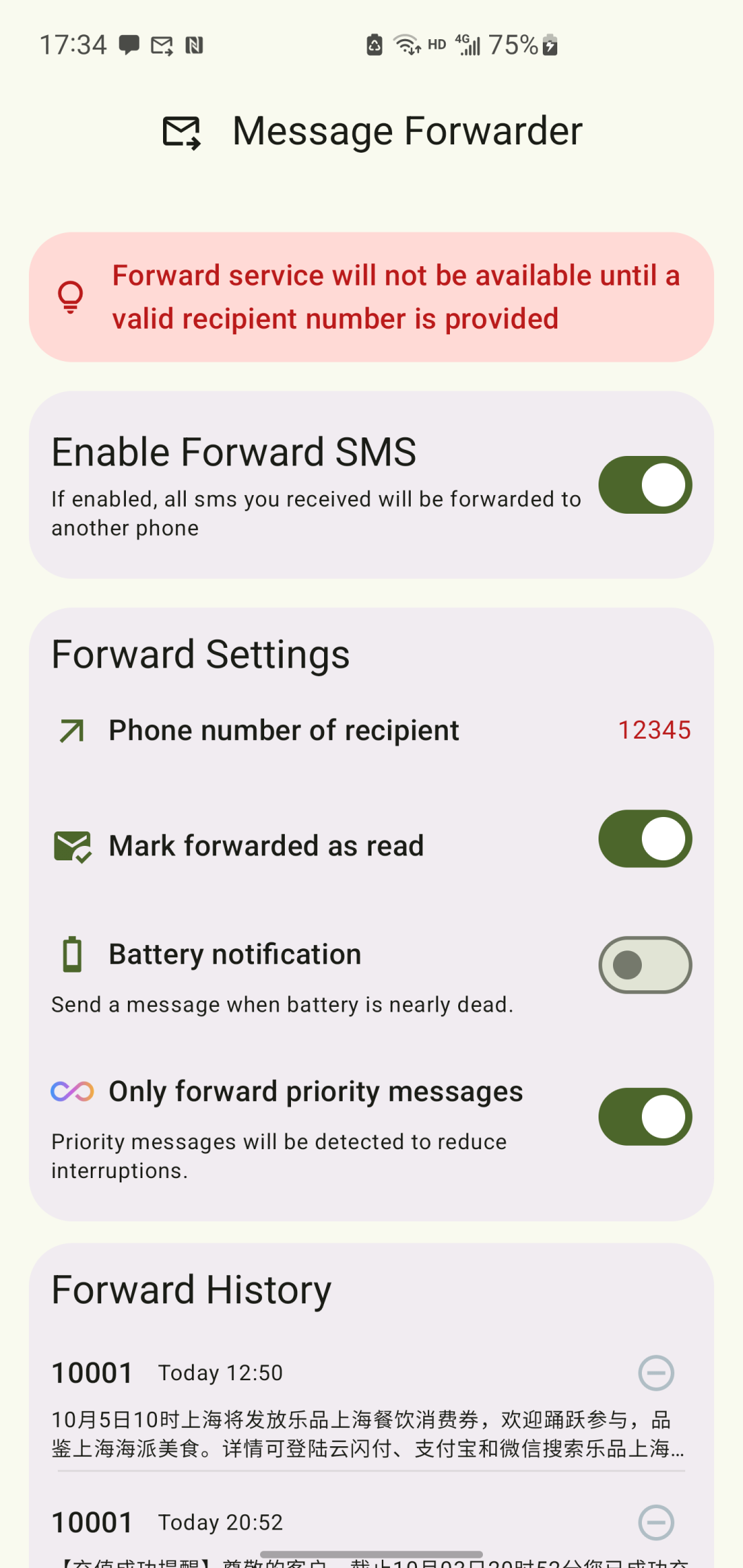Click the battery percentage indicator in status bar
This screenshot has height=1568, width=743.
pyautogui.click(x=513, y=43)
